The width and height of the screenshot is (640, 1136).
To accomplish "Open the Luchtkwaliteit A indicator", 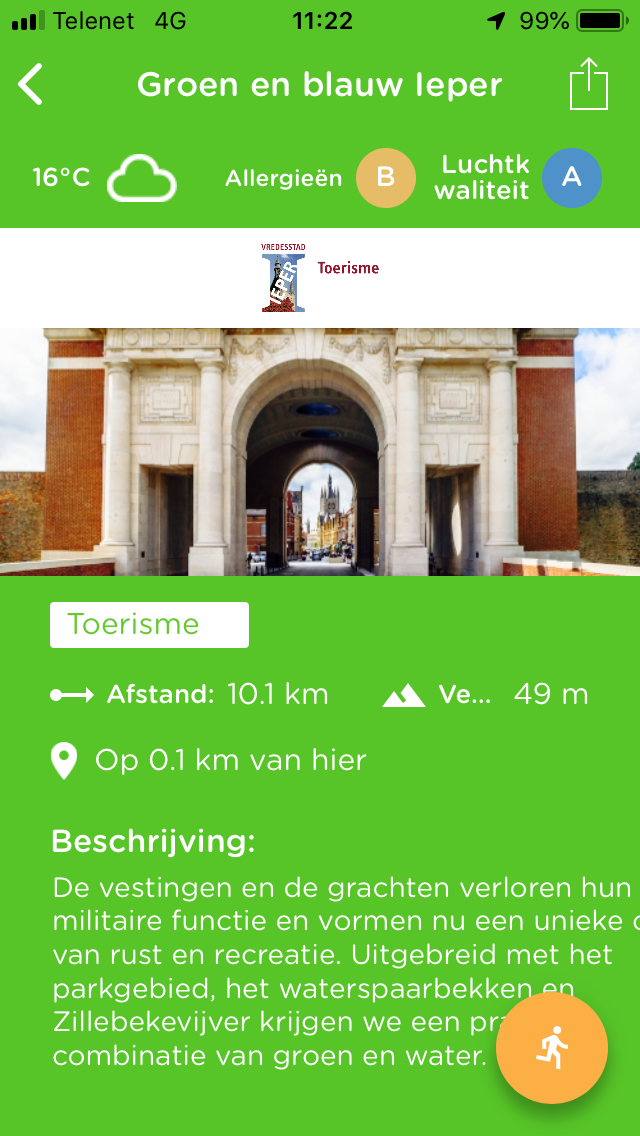I will click(x=571, y=178).
